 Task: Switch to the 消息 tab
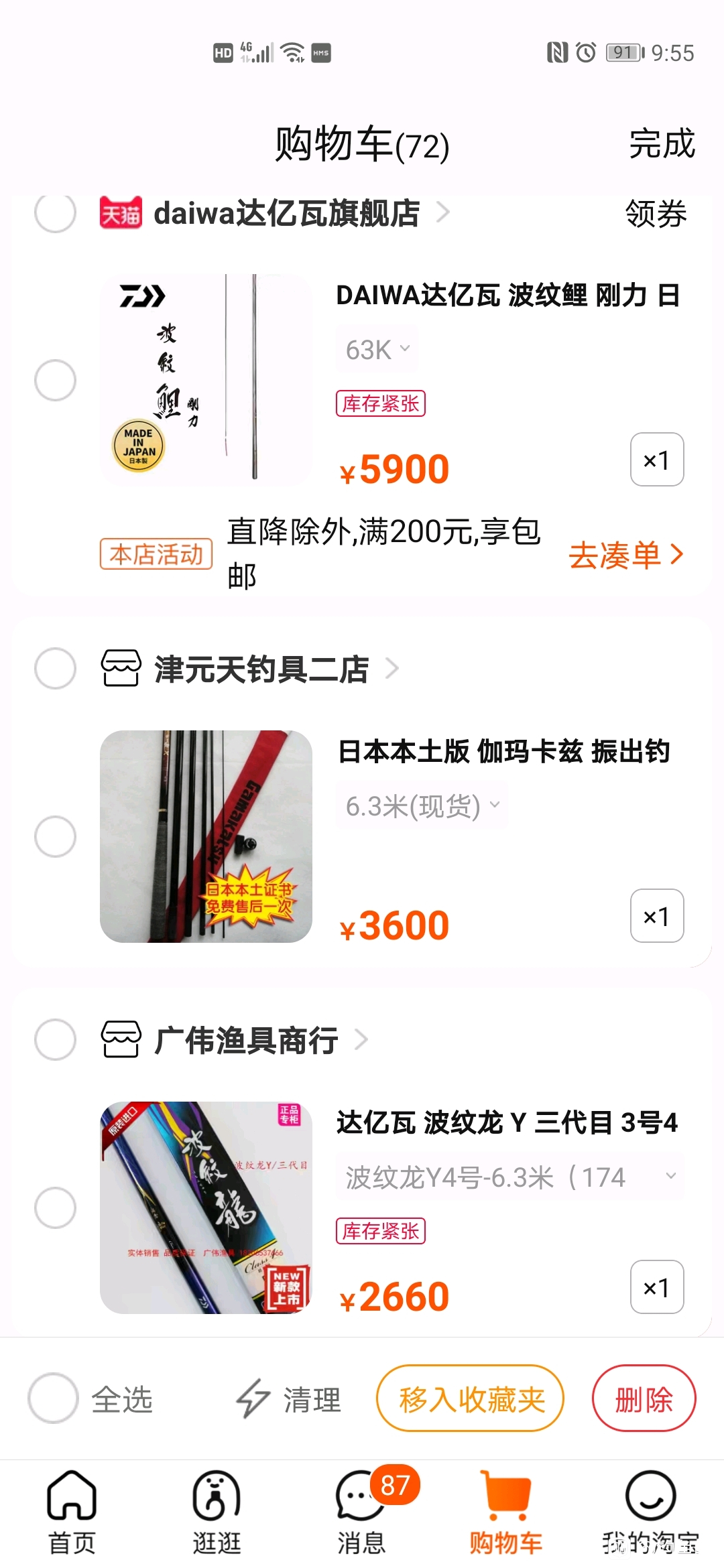pos(362,1513)
